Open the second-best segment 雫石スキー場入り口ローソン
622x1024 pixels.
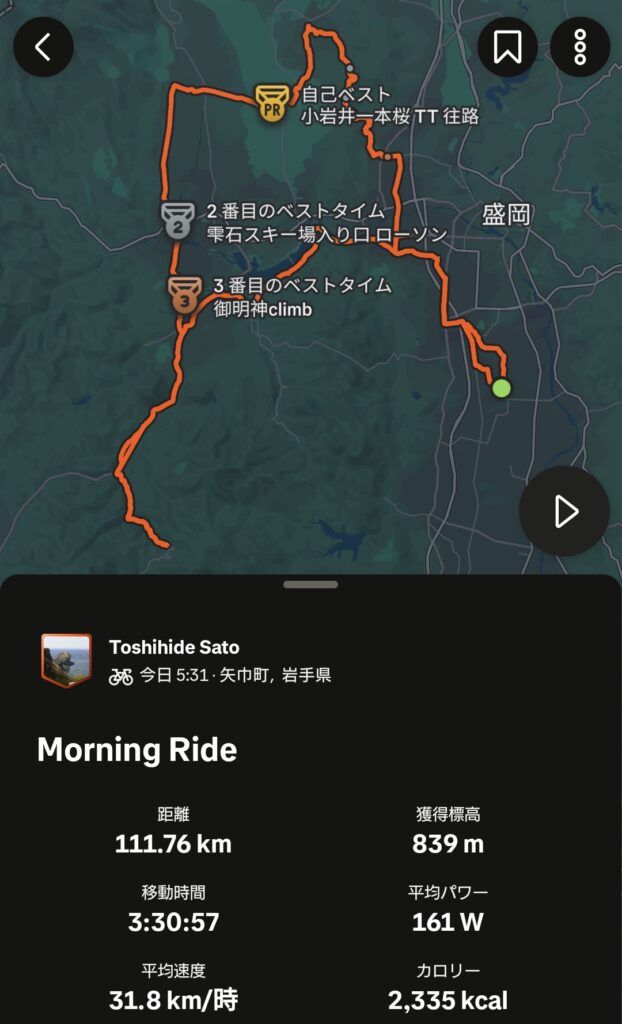click(x=177, y=220)
